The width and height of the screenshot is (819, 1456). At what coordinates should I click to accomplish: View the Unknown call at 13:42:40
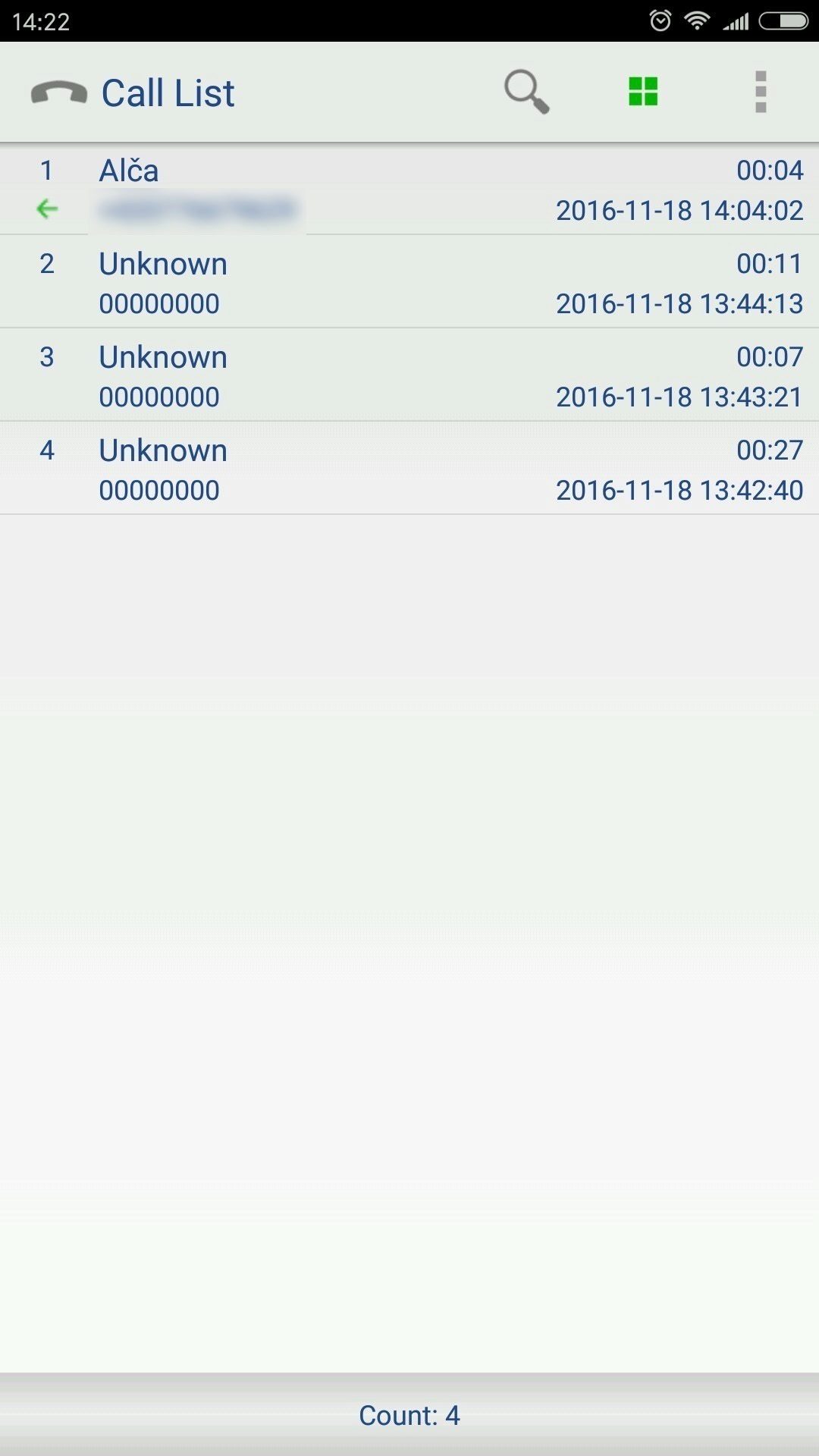pos(409,469)
